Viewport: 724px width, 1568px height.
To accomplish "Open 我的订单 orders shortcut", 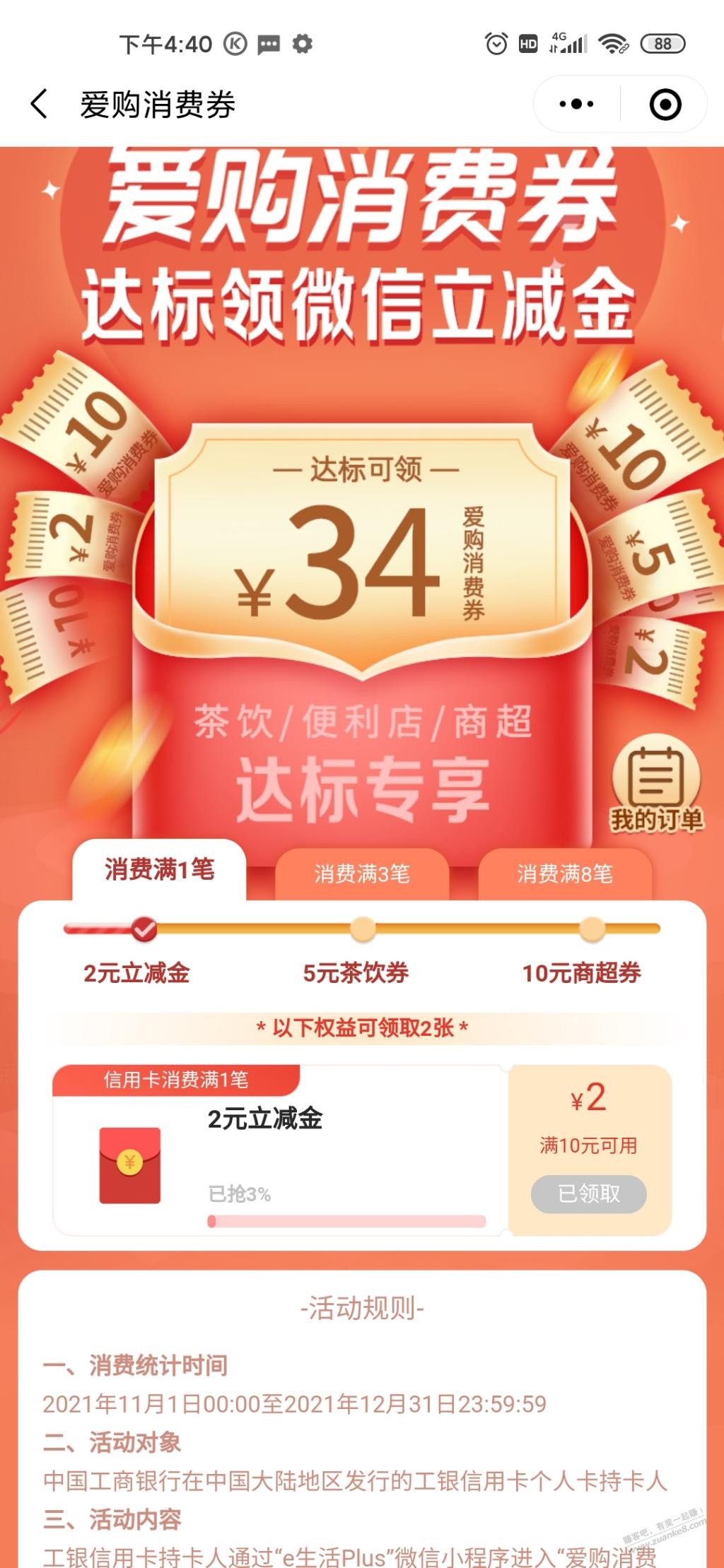I will tap(656, 789).
